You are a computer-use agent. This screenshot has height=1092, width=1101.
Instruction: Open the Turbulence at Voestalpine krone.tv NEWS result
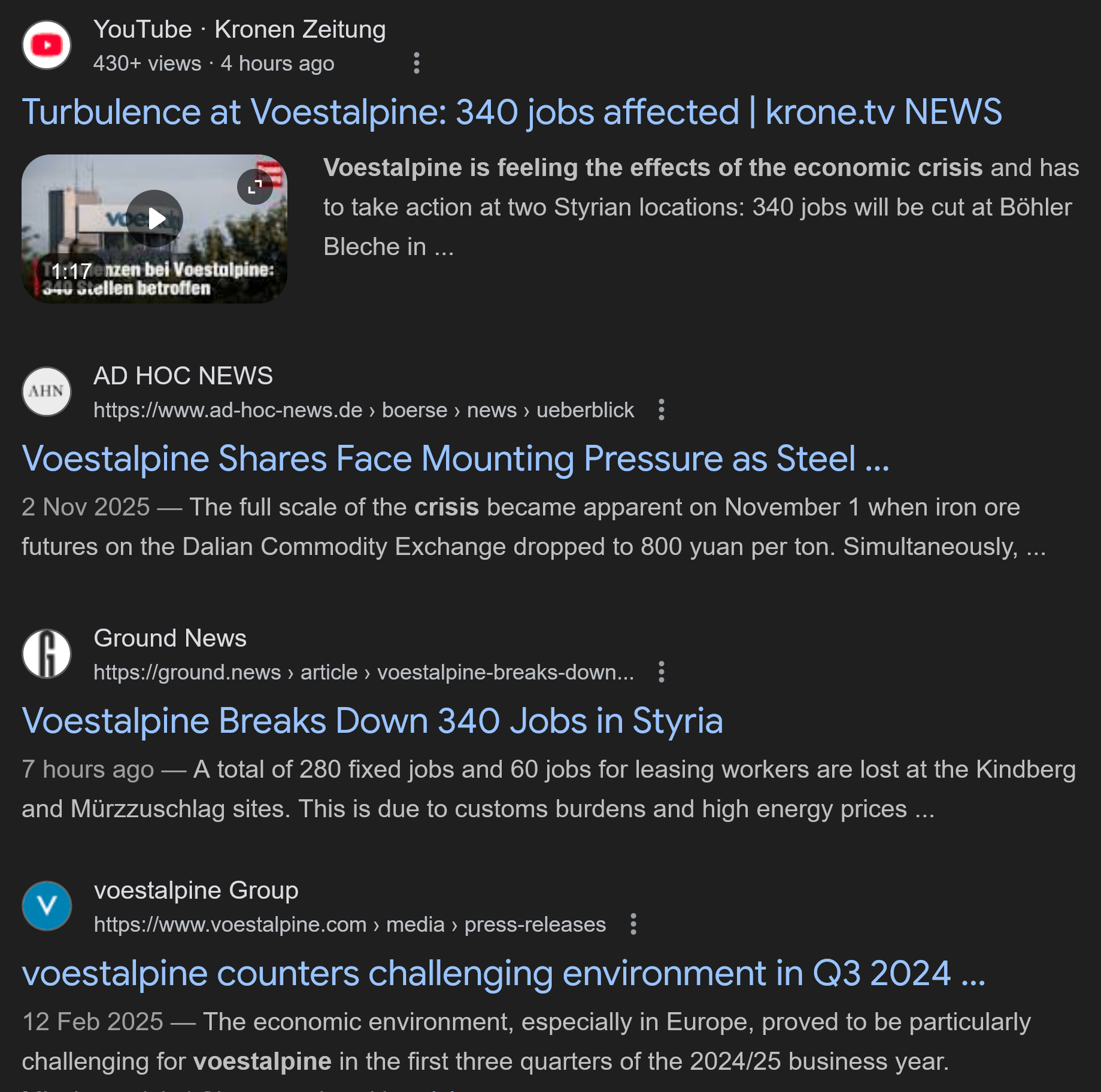(512, 112)
